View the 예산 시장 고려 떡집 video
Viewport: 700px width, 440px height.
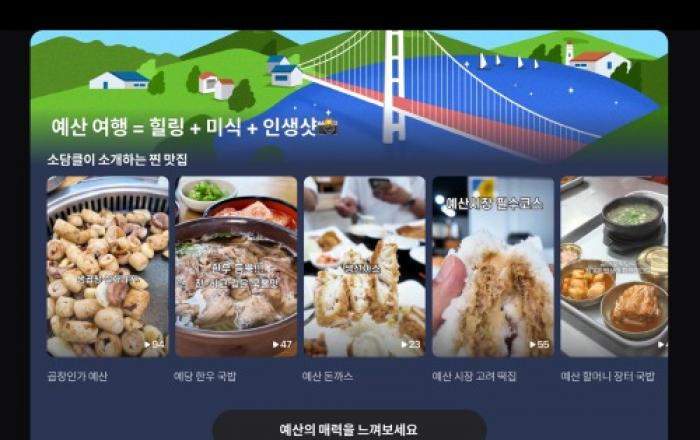(x=492, y=267)
